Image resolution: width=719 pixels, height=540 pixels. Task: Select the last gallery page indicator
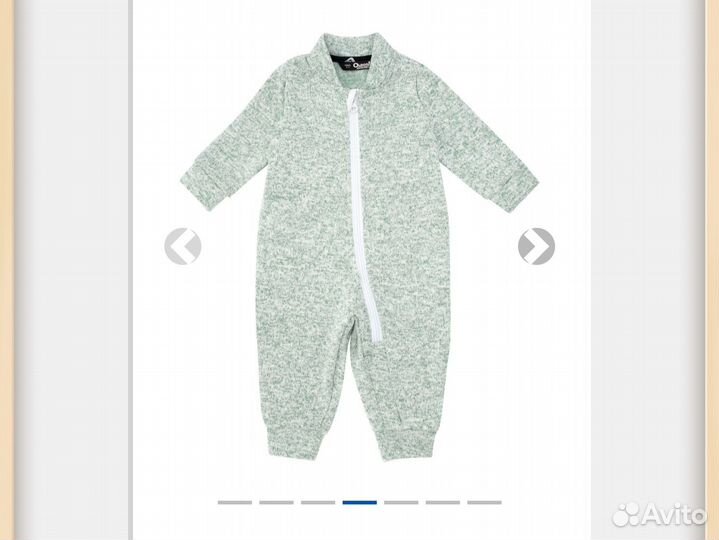pyautogui.click(x=484, y=502)
